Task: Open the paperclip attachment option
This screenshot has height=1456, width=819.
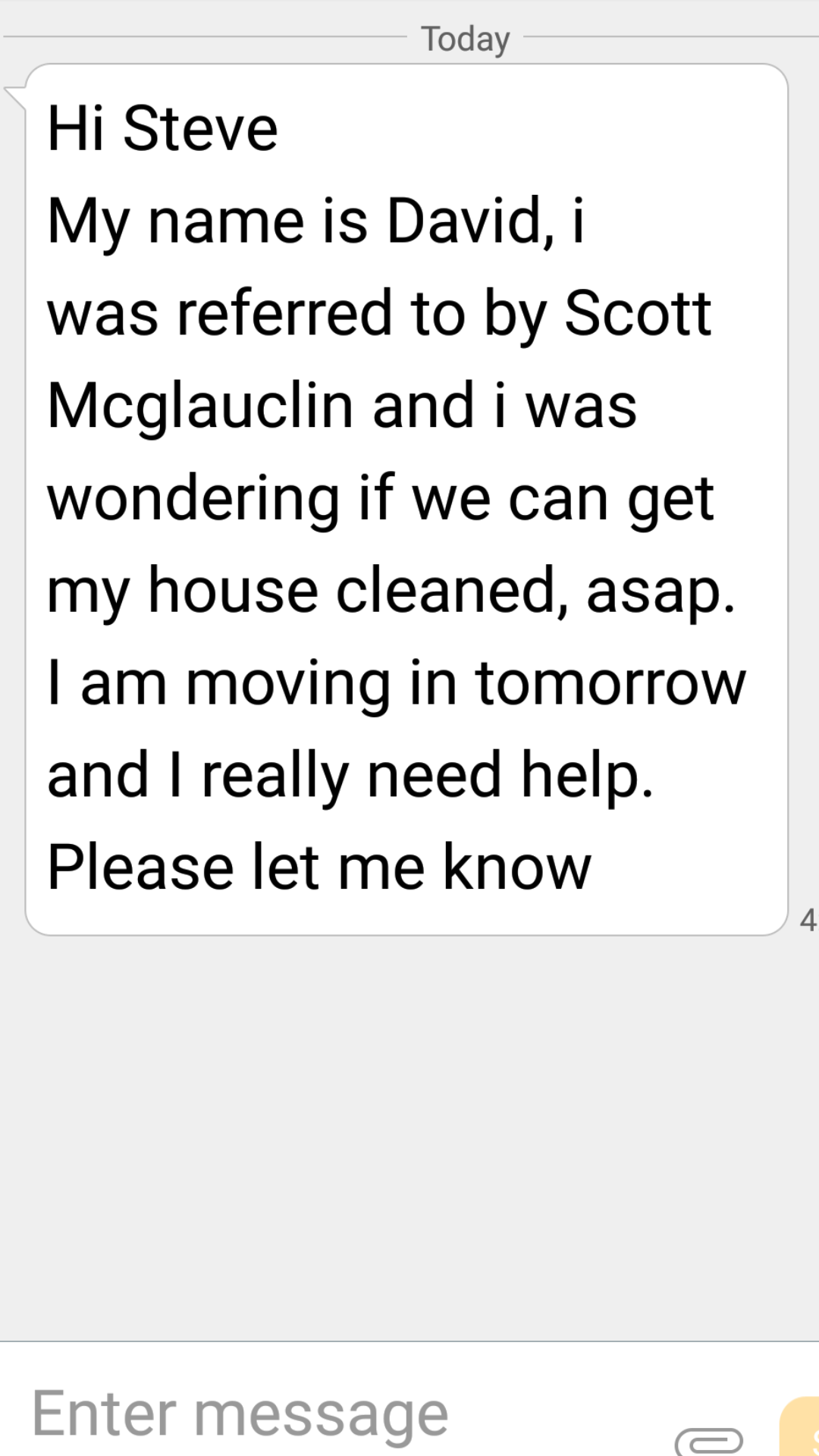Action: (709, 1440)
